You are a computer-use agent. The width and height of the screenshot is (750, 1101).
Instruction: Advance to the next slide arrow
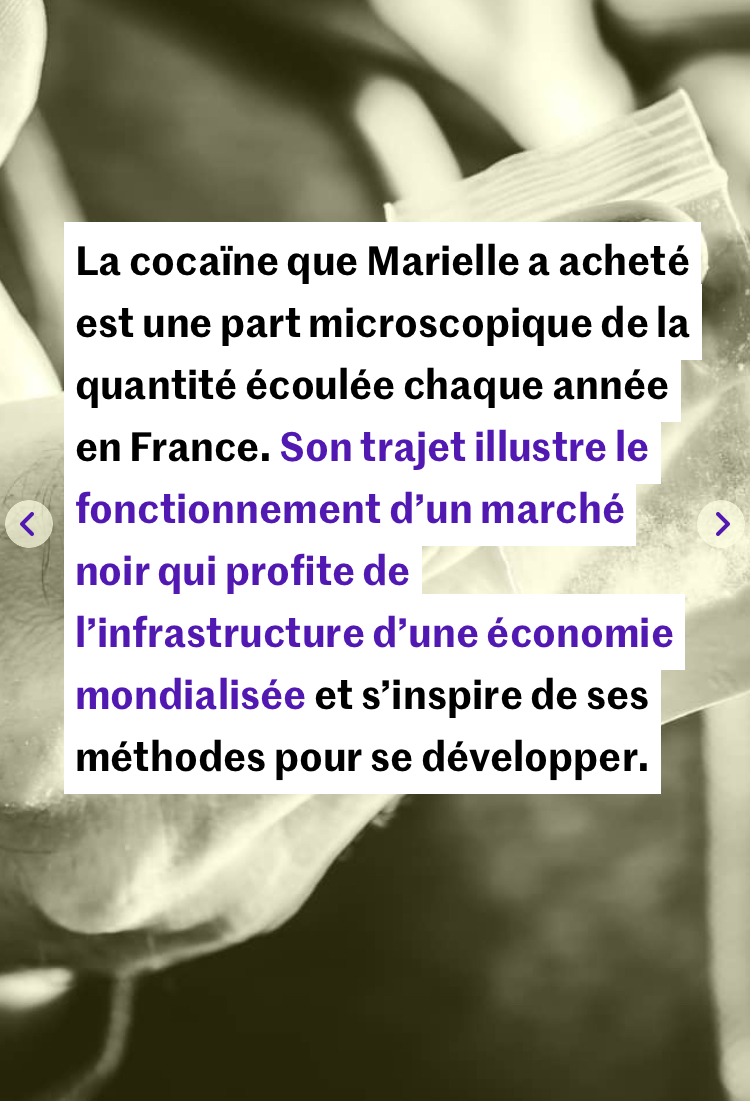click(x=721, y=523)
